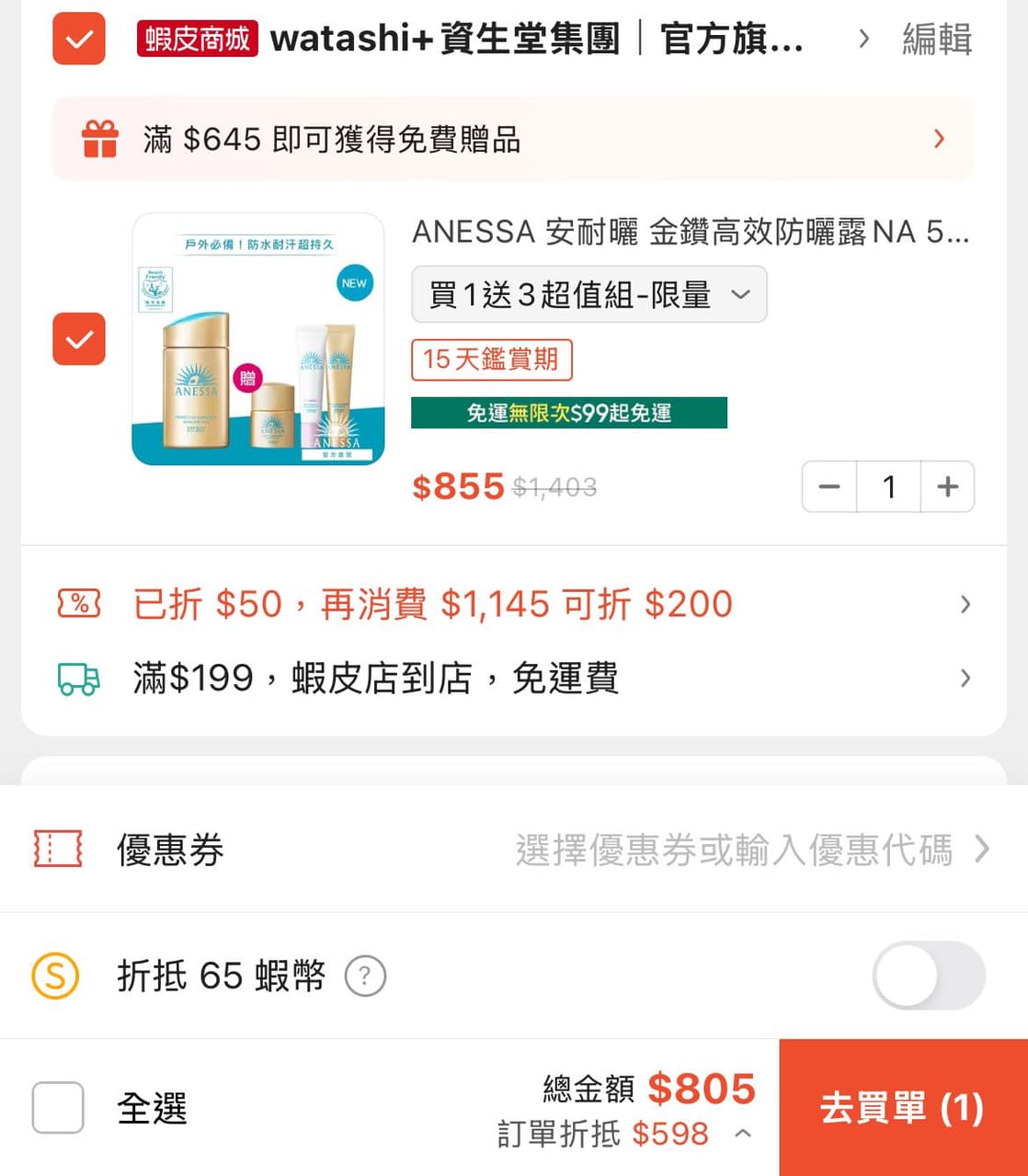Screen dimensions: 1028x1176
Task: Open the help question mark beside 折抵 65 蝦幣
Action: pyautogui.click(x=365, y=976)
